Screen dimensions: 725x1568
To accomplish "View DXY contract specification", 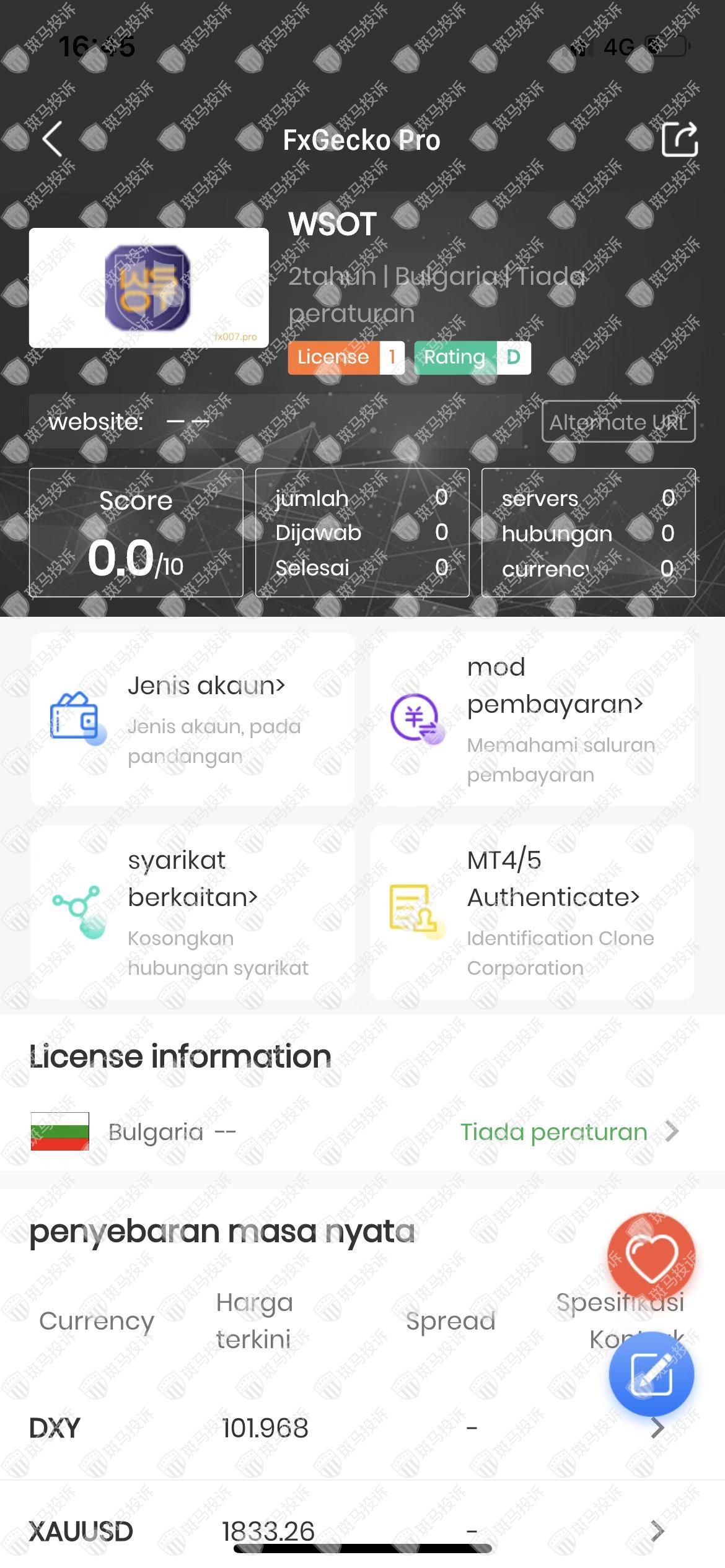I will point(657,1429).
